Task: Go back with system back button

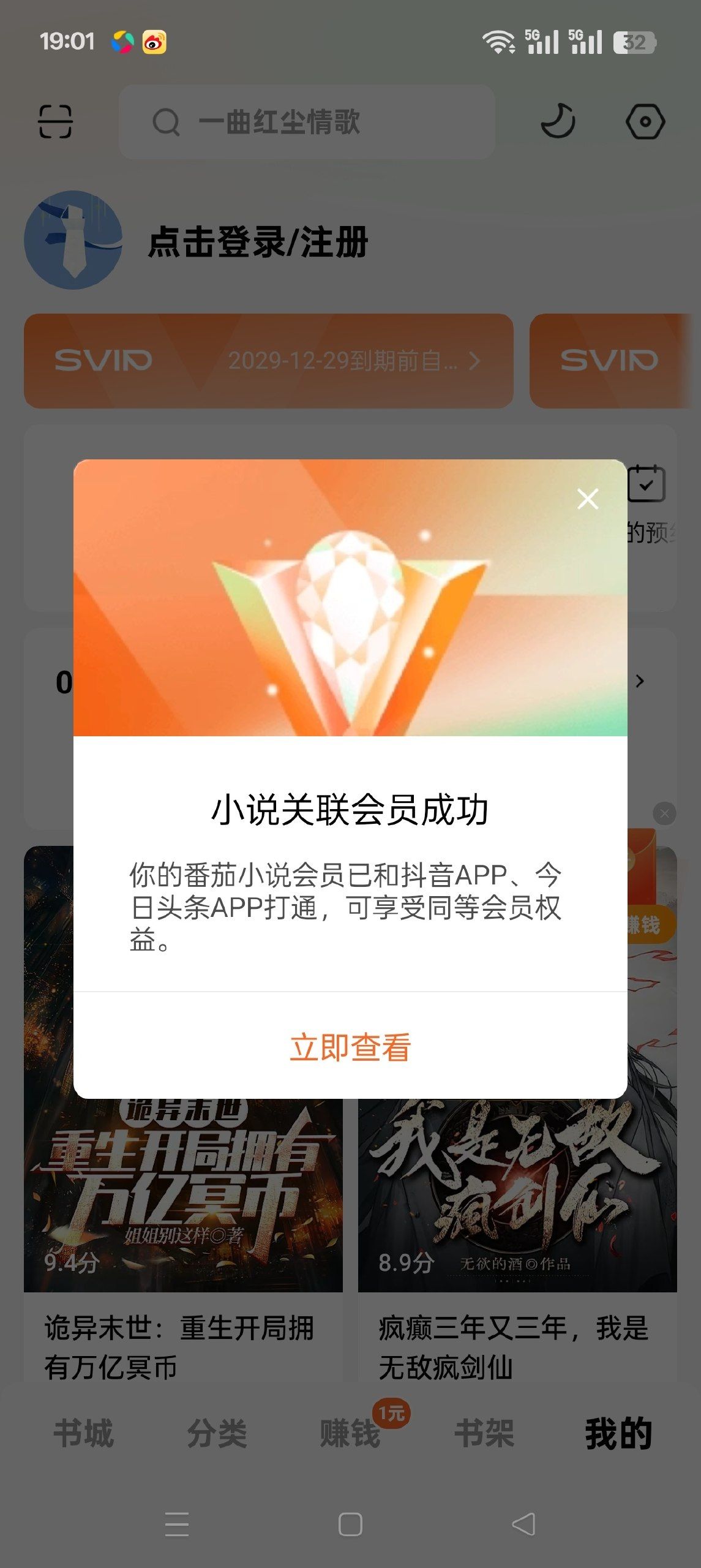Action: [x=523, y=1524]
